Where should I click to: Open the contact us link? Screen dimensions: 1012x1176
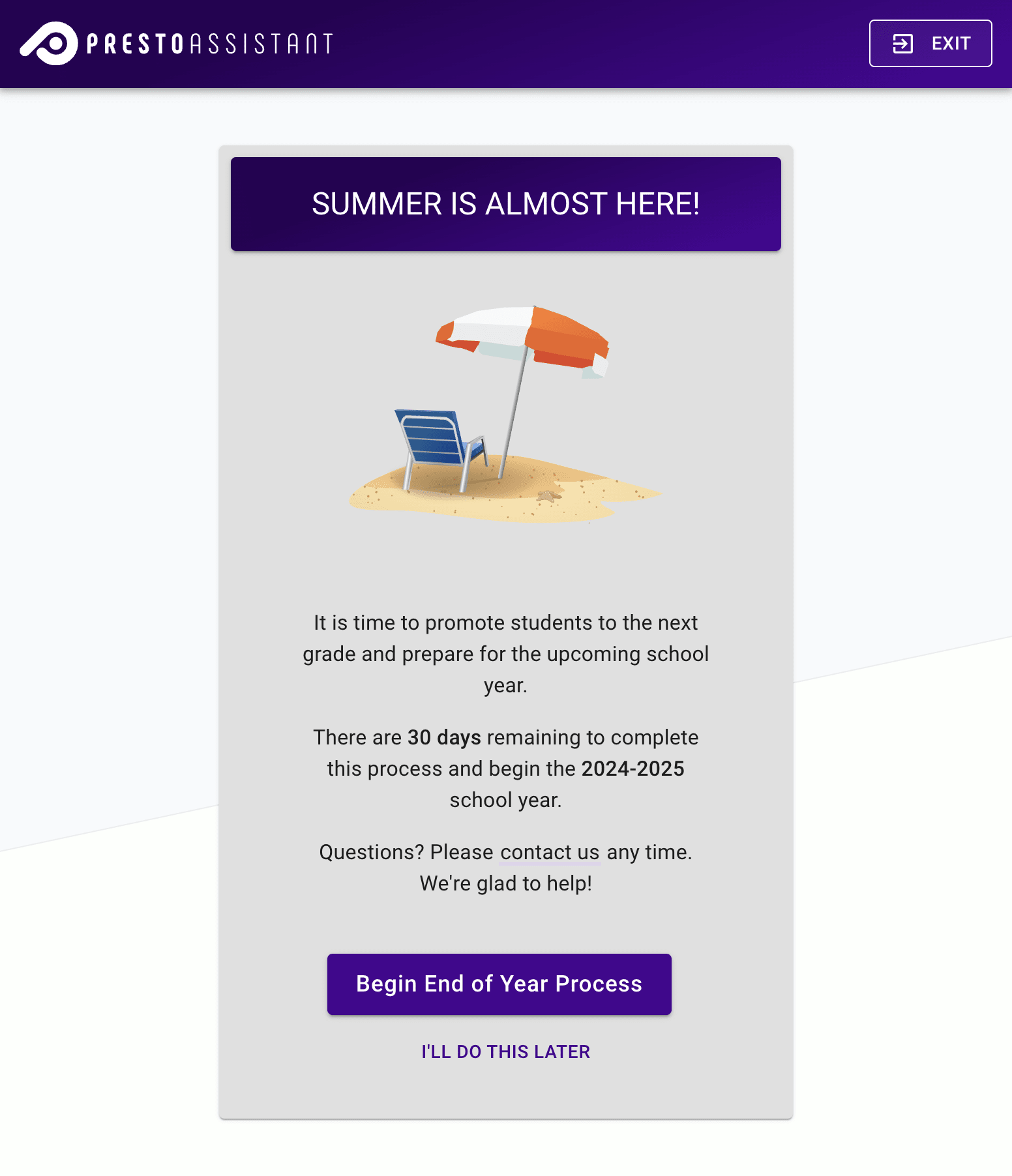(x=549, y=852)
